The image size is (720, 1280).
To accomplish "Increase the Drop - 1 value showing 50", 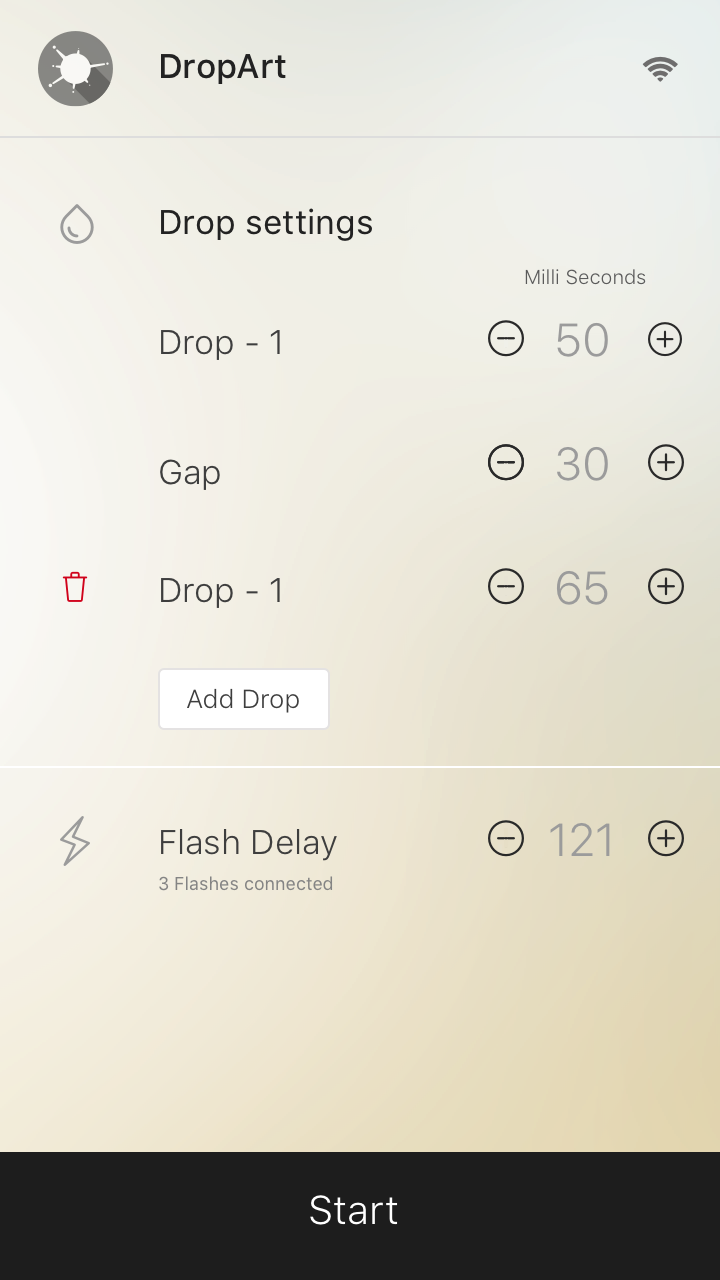I will click(666, 340).
